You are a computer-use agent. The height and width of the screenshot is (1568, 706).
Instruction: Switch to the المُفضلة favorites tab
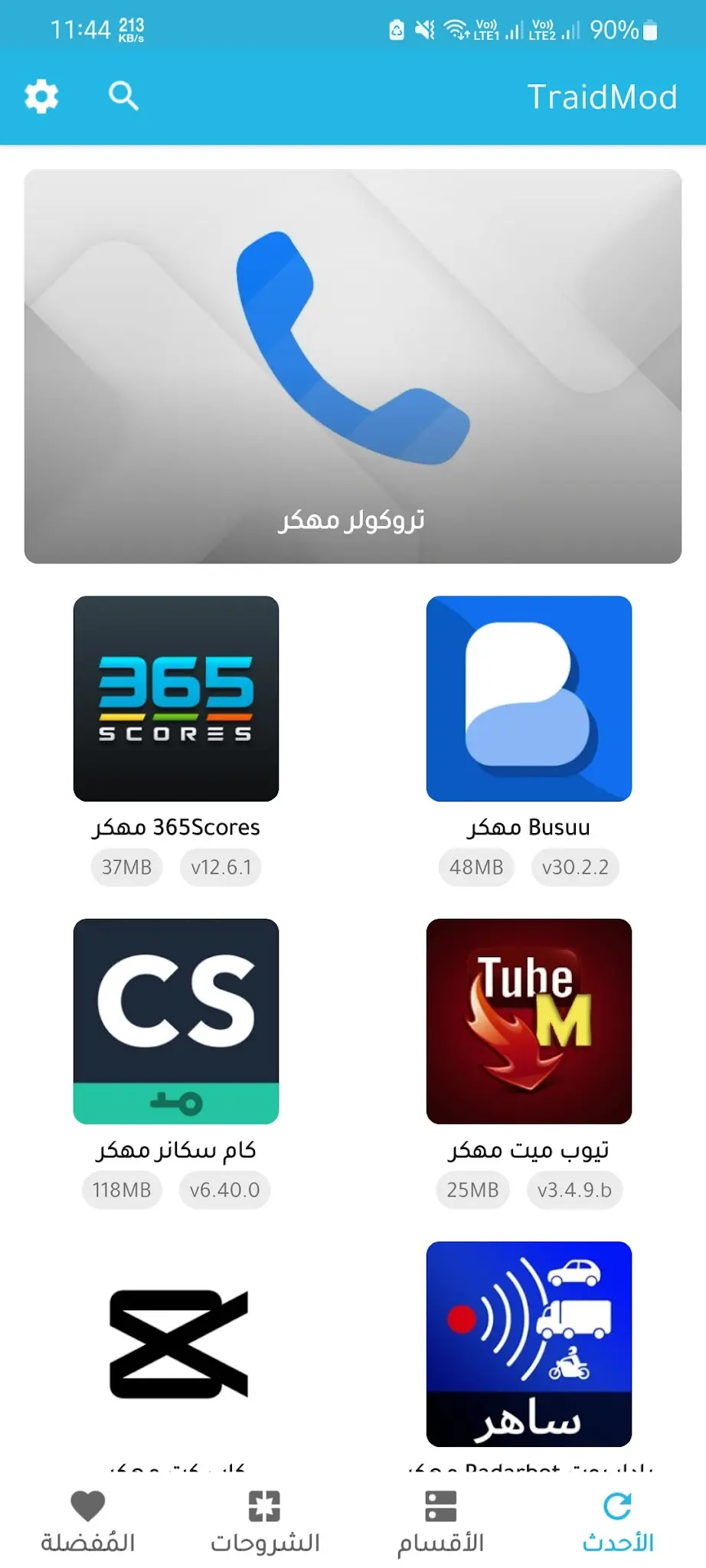point(88,1522)
